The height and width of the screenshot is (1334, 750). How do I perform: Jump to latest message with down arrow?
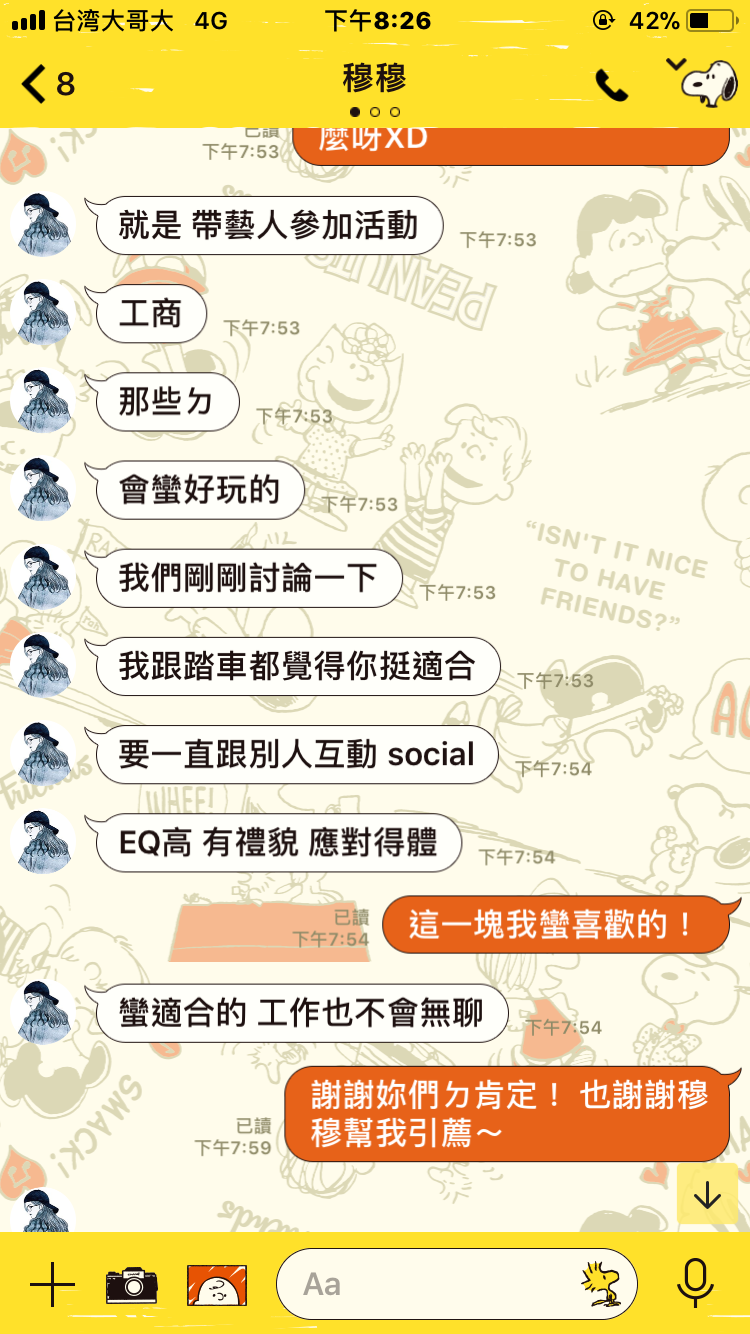707,1194
